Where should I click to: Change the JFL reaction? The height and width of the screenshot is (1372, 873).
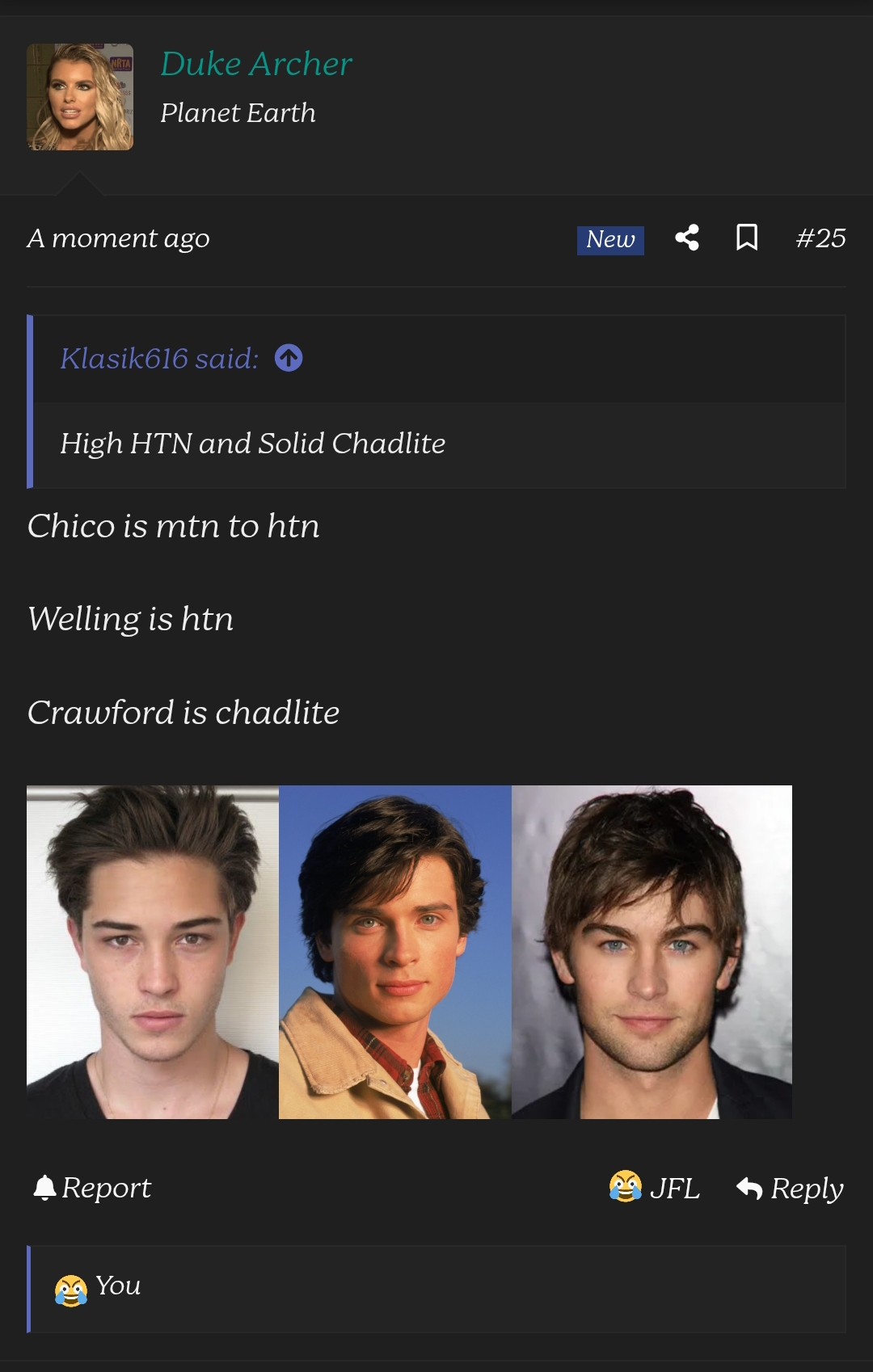coord(655,1188)
